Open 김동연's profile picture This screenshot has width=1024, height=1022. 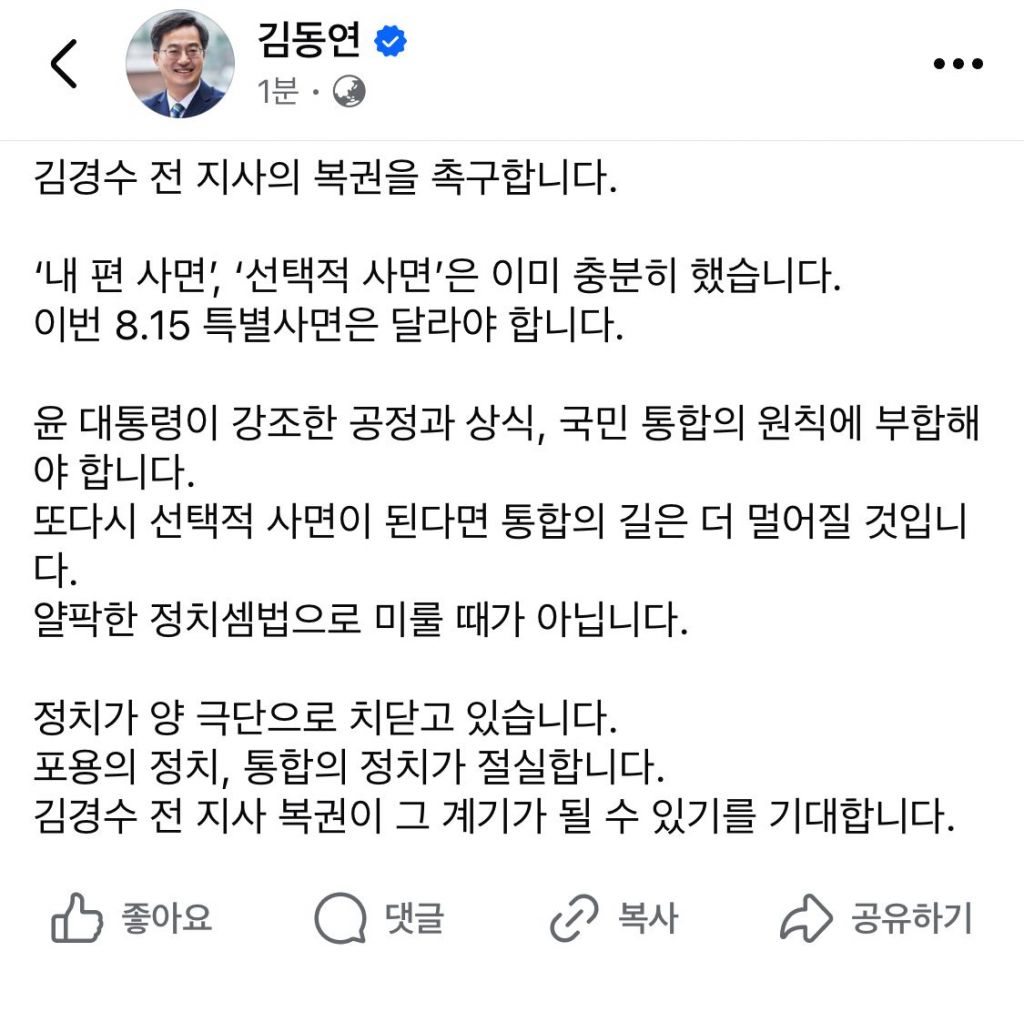pos(180,65)
